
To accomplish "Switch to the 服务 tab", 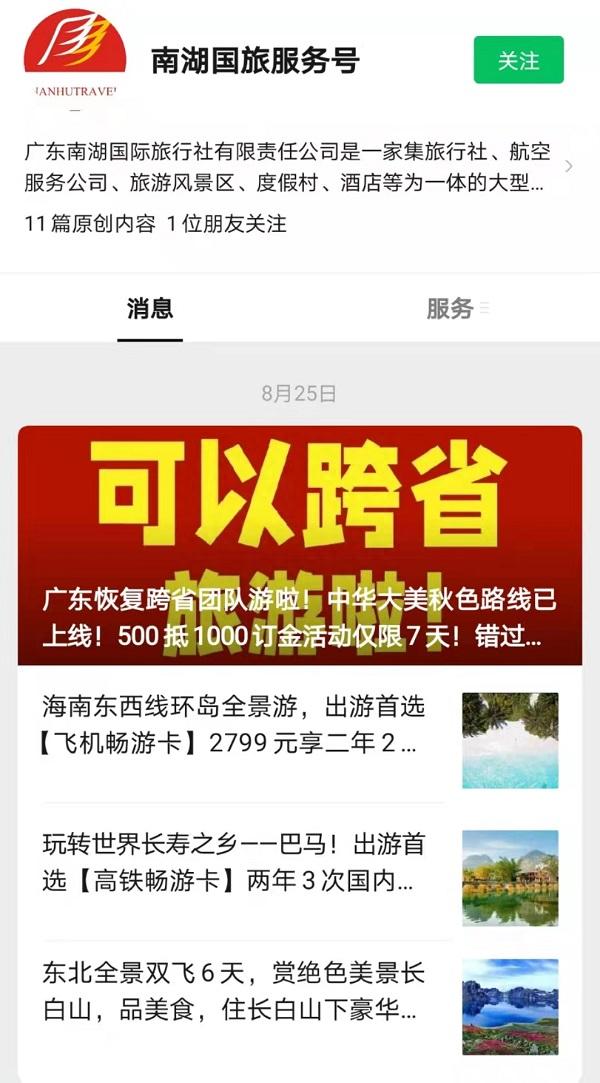I will (450, 309).
